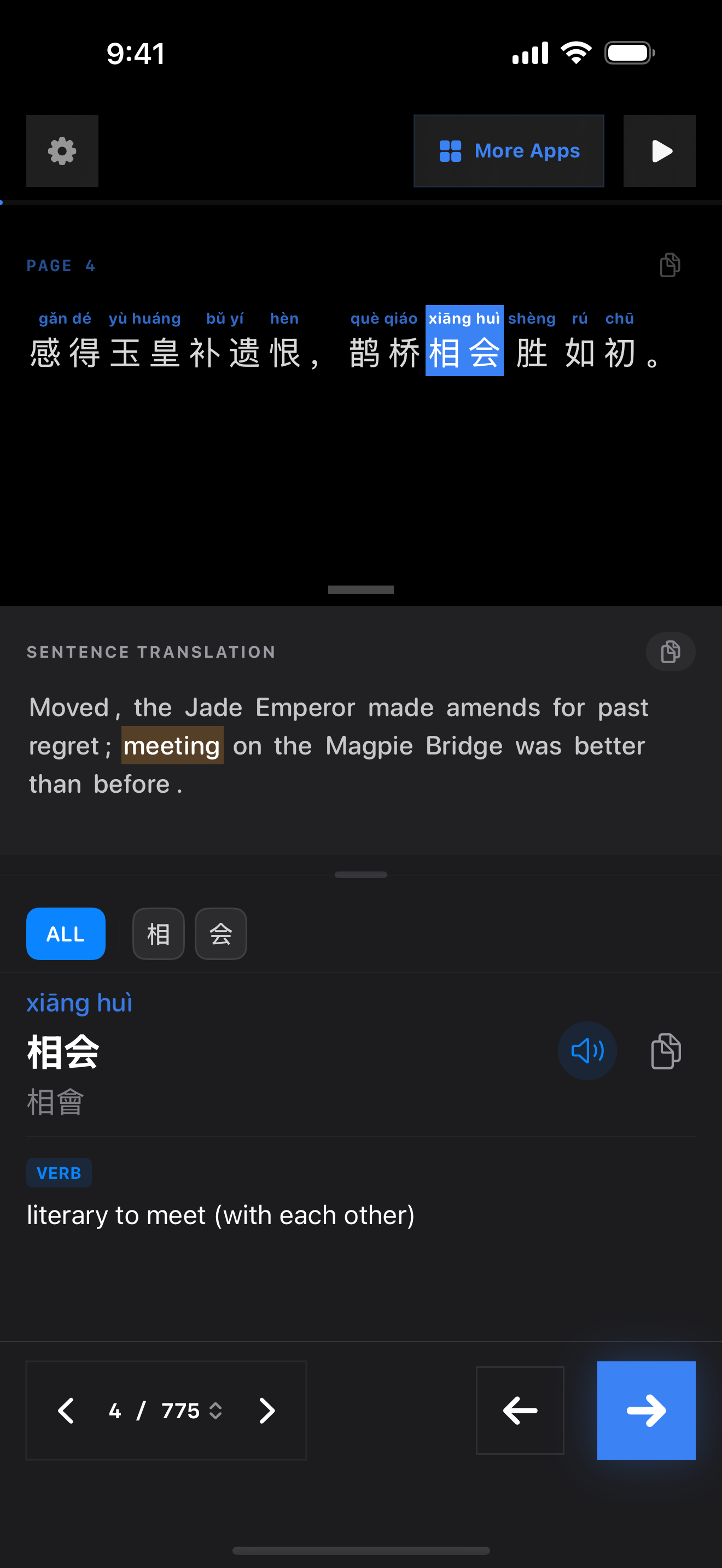Open the settings gear
Viewport: 722px width, 1568px height.
pyautogui.click(x=62, y=151)
